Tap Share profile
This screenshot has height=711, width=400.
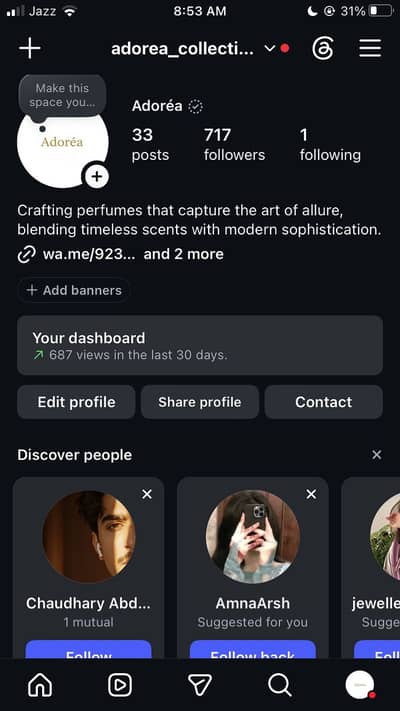pyautogui.click(x=200, y=402)
